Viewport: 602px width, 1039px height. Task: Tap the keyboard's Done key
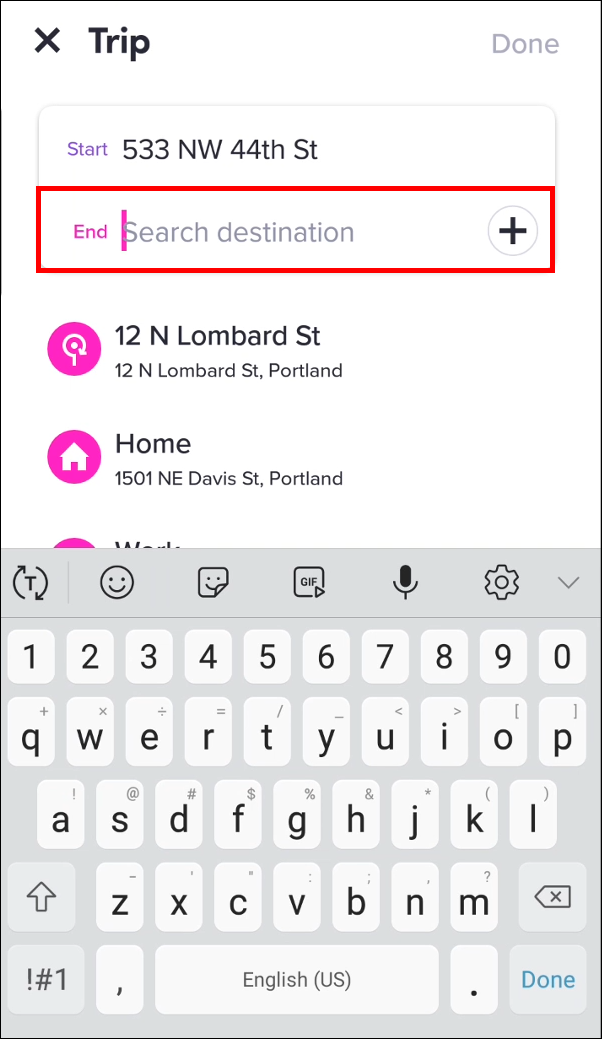549,979
